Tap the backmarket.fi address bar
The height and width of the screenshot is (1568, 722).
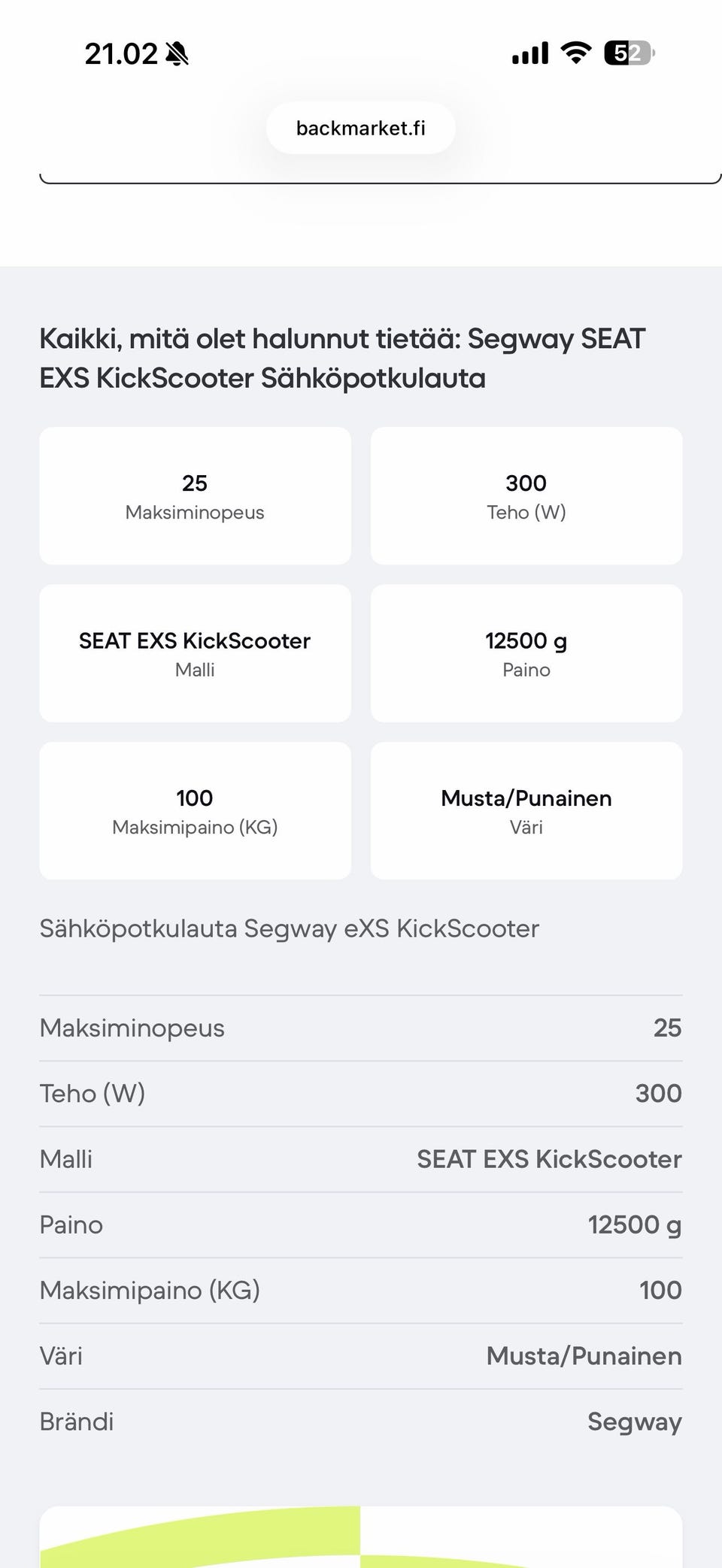point(360,129)
